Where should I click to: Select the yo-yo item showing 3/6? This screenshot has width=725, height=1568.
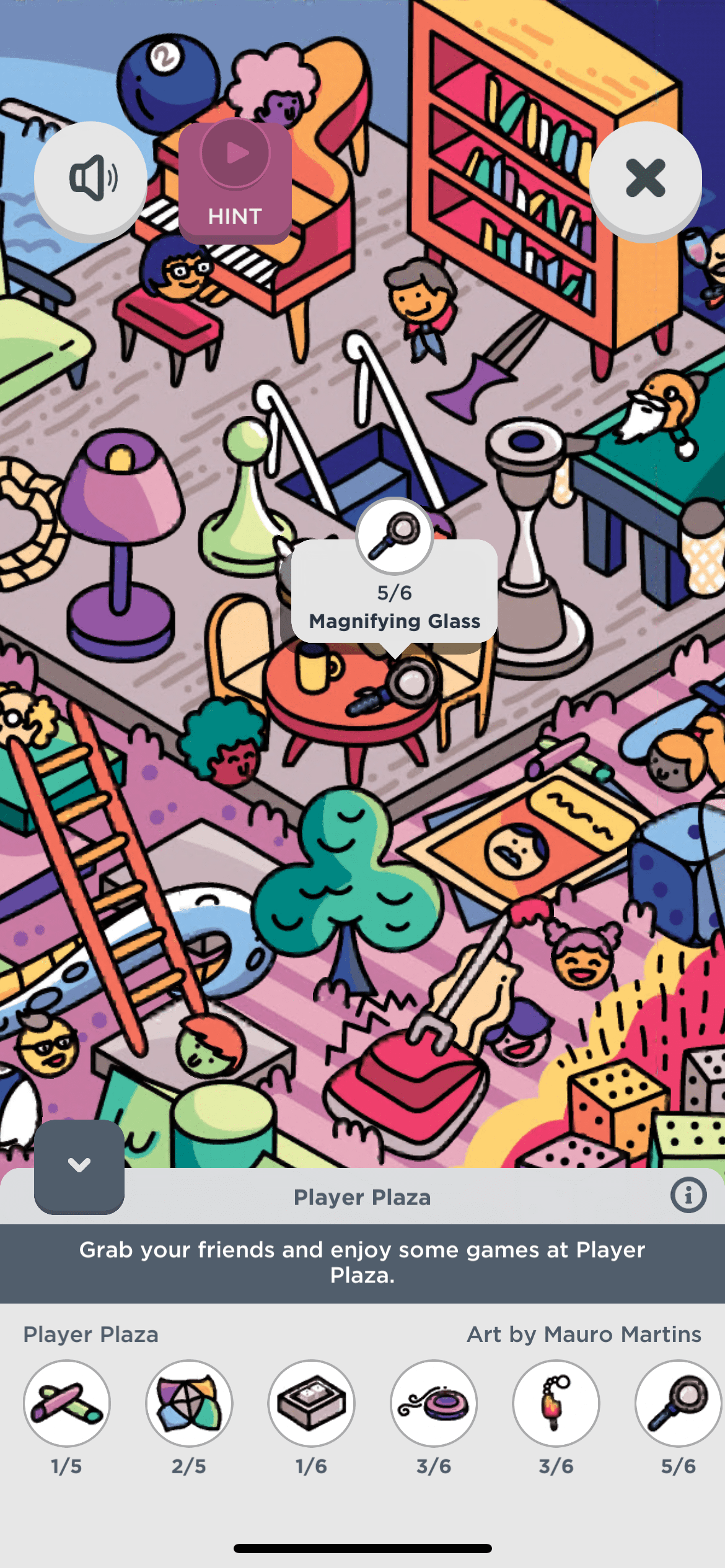coord(434,1403)
